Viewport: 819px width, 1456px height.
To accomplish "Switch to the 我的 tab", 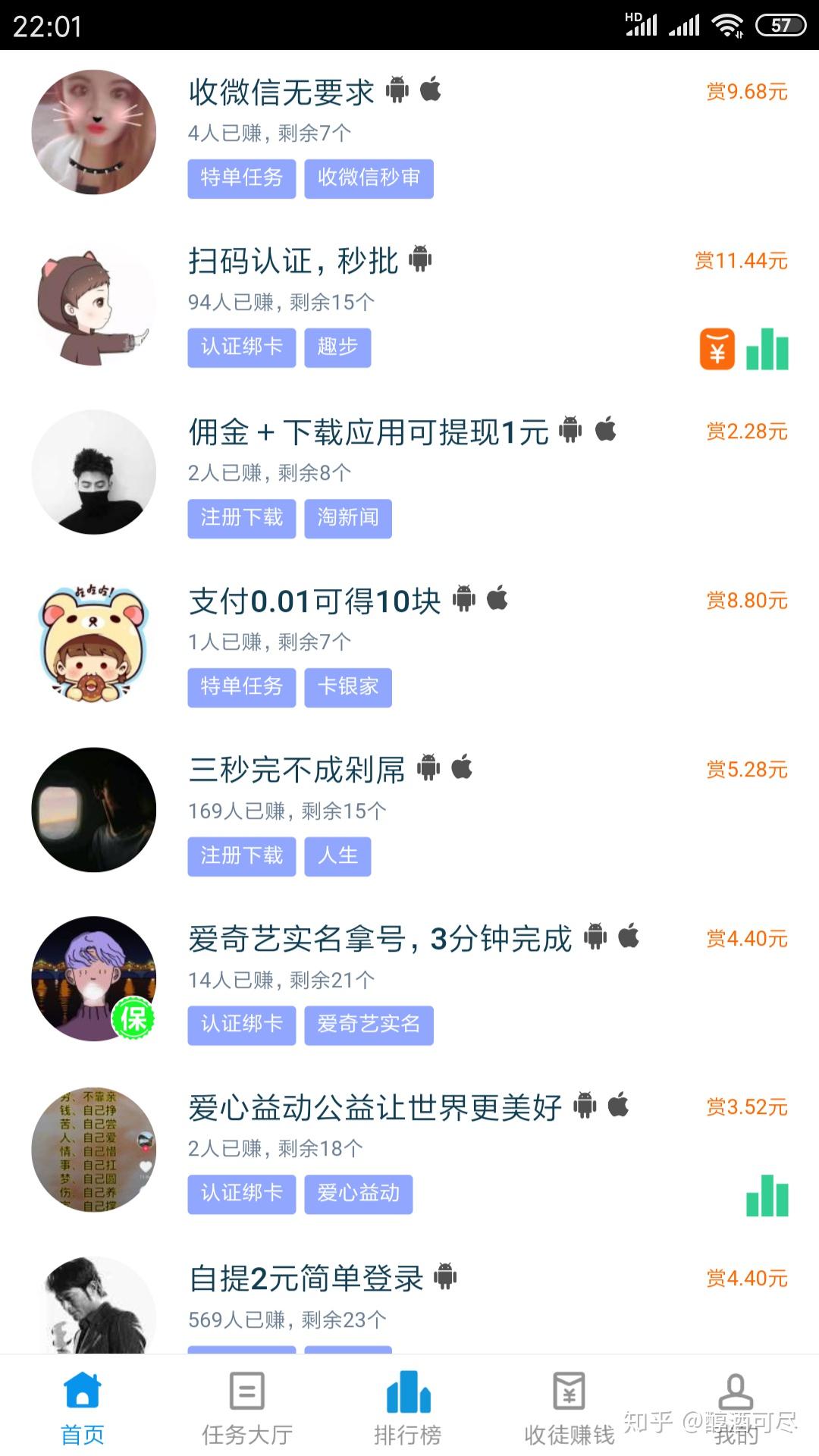I will (735, 1407).
